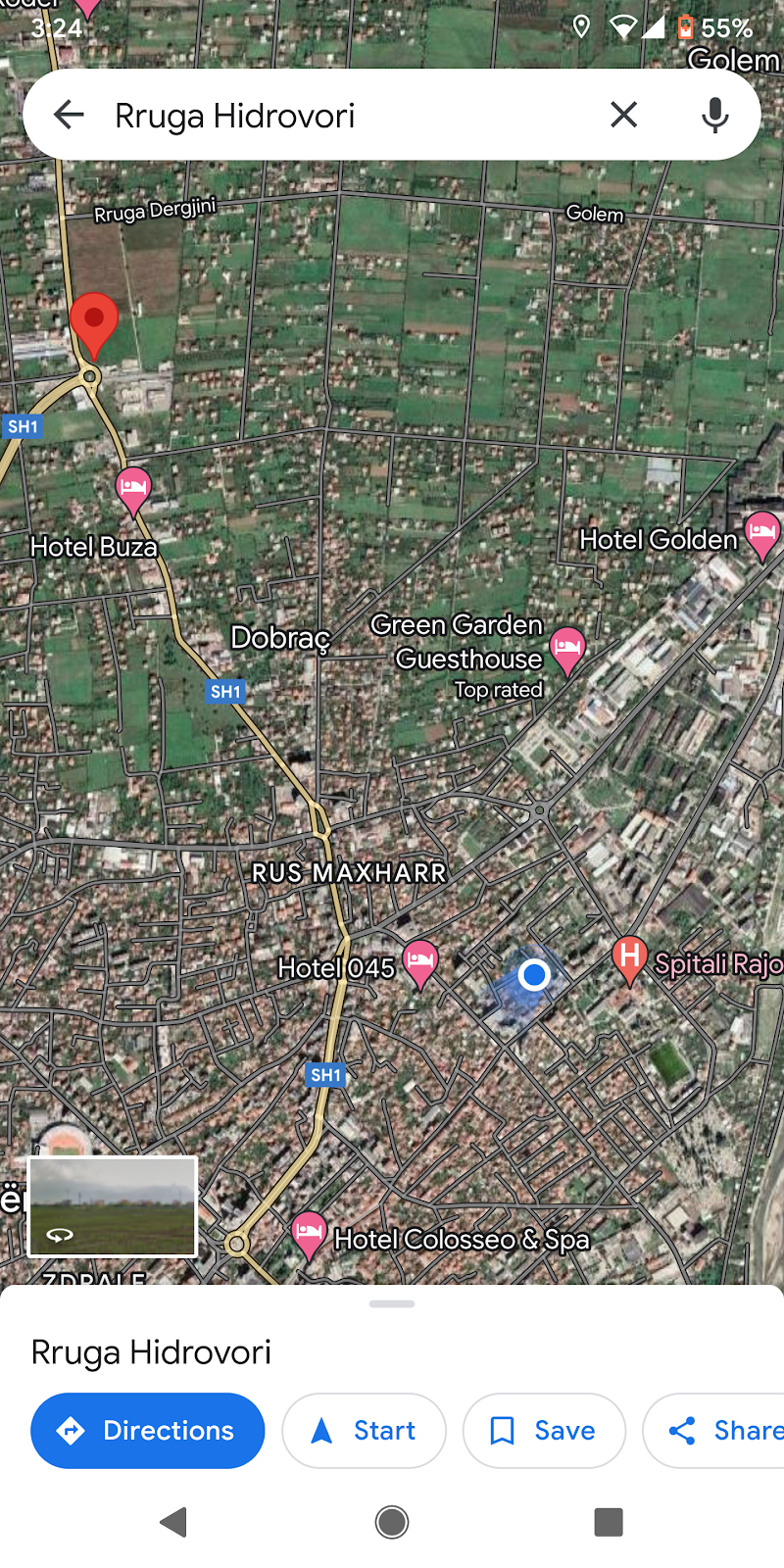This screenshot has height=1568, width=784.
Task: Tap the red dropped pin on the map
Action: (x=94, y=321)
